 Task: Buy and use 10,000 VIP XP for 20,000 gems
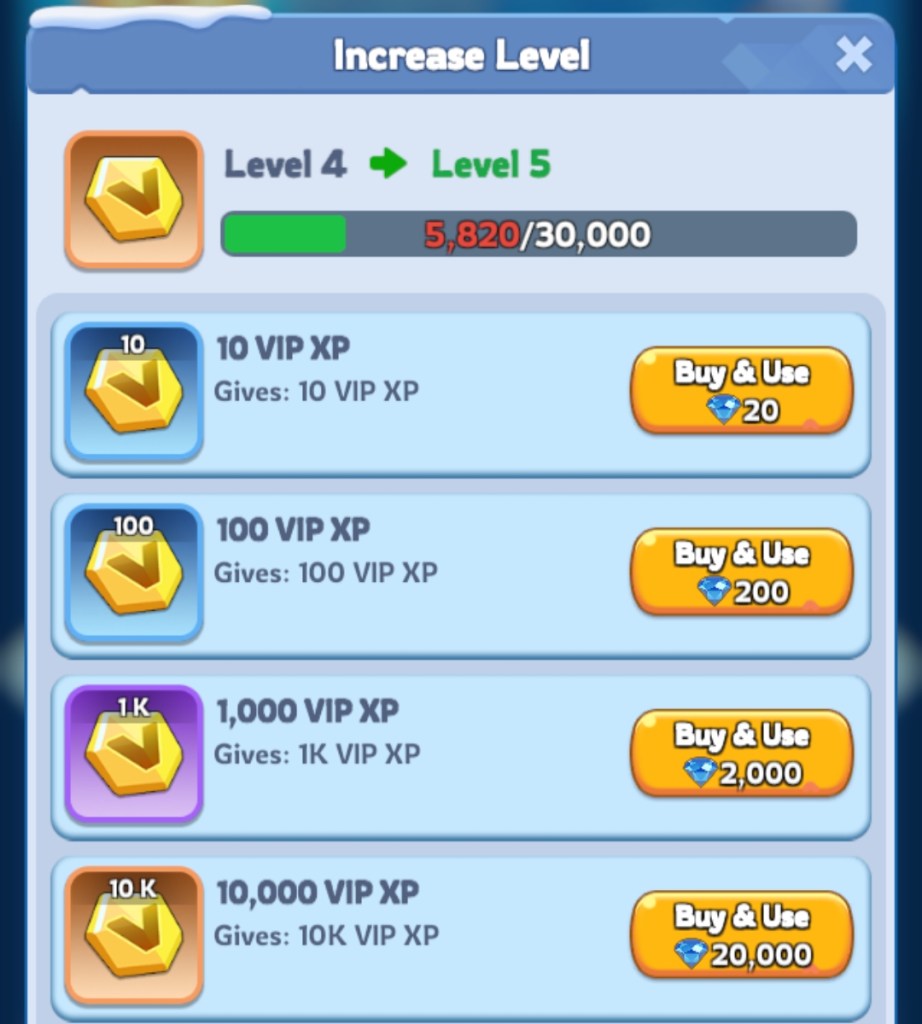pyautogui.click(x=741, y=934)
